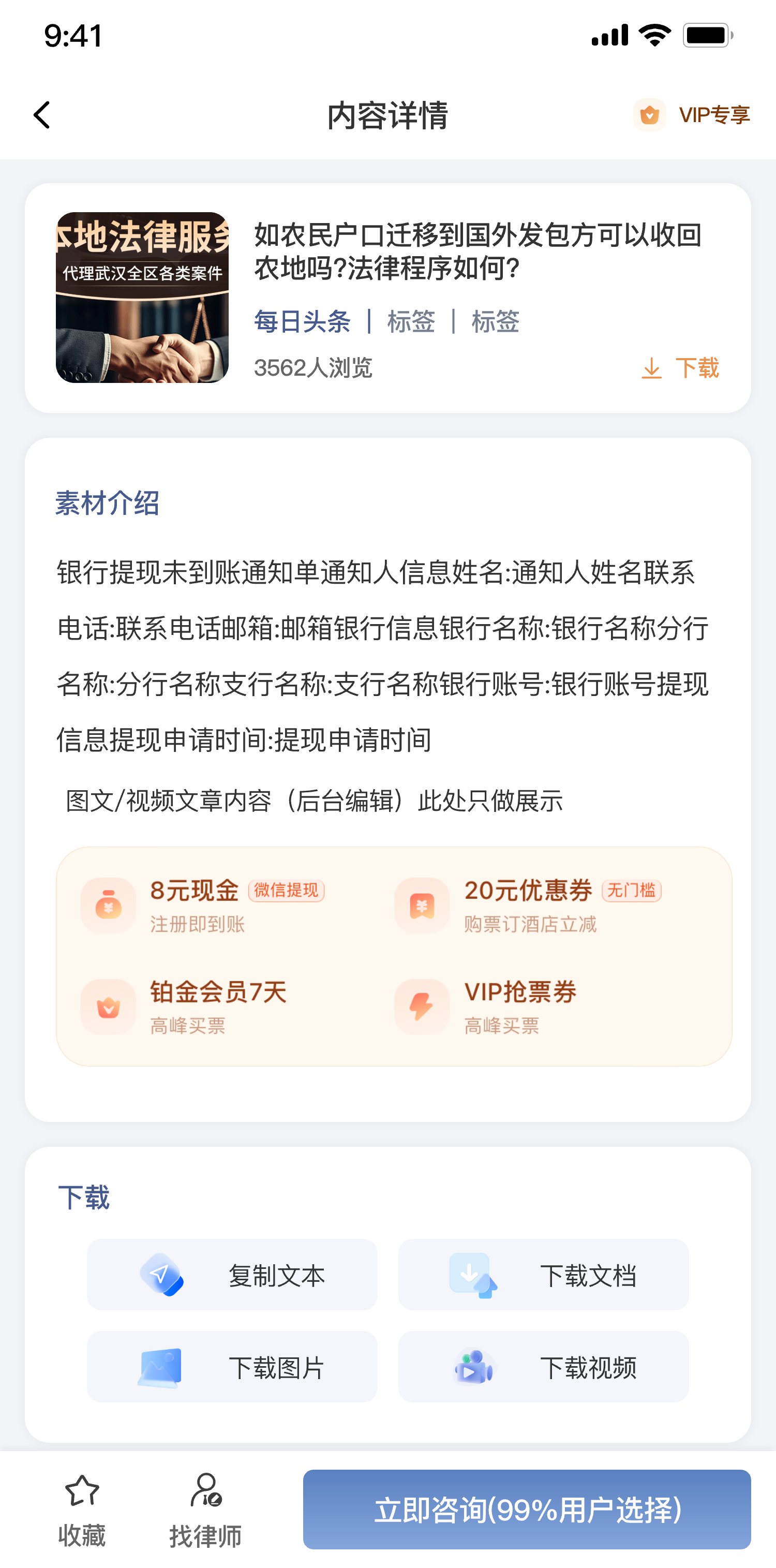This screenshot has width=776, height=1568.
Task: Add this content to 收藏
Action: [x=82, y=1510]
